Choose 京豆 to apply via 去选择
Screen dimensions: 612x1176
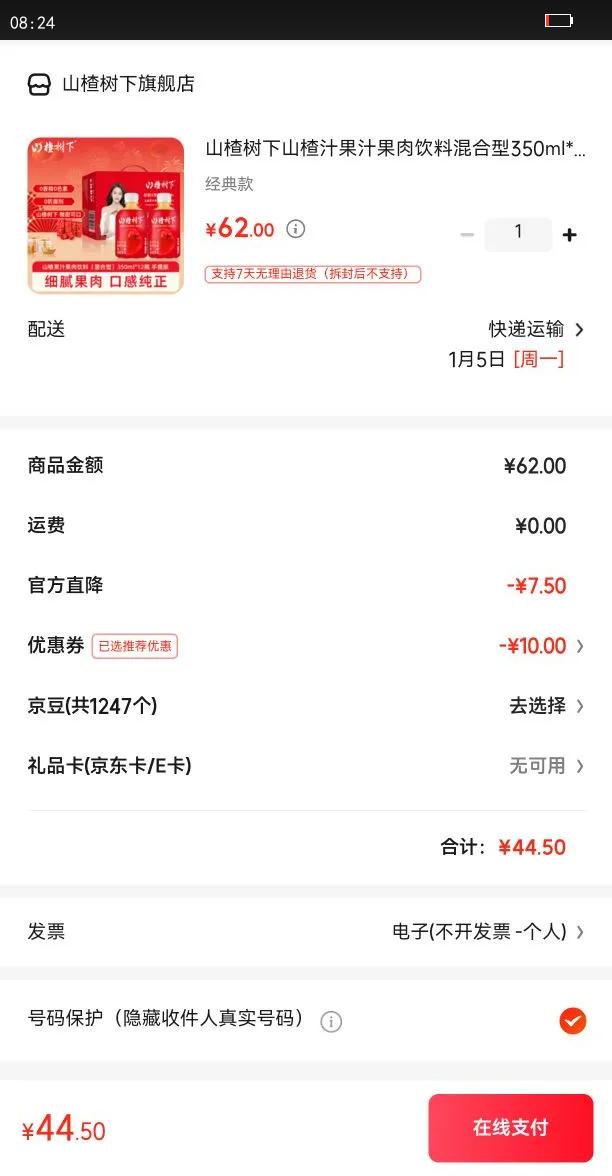pos(546,706)
